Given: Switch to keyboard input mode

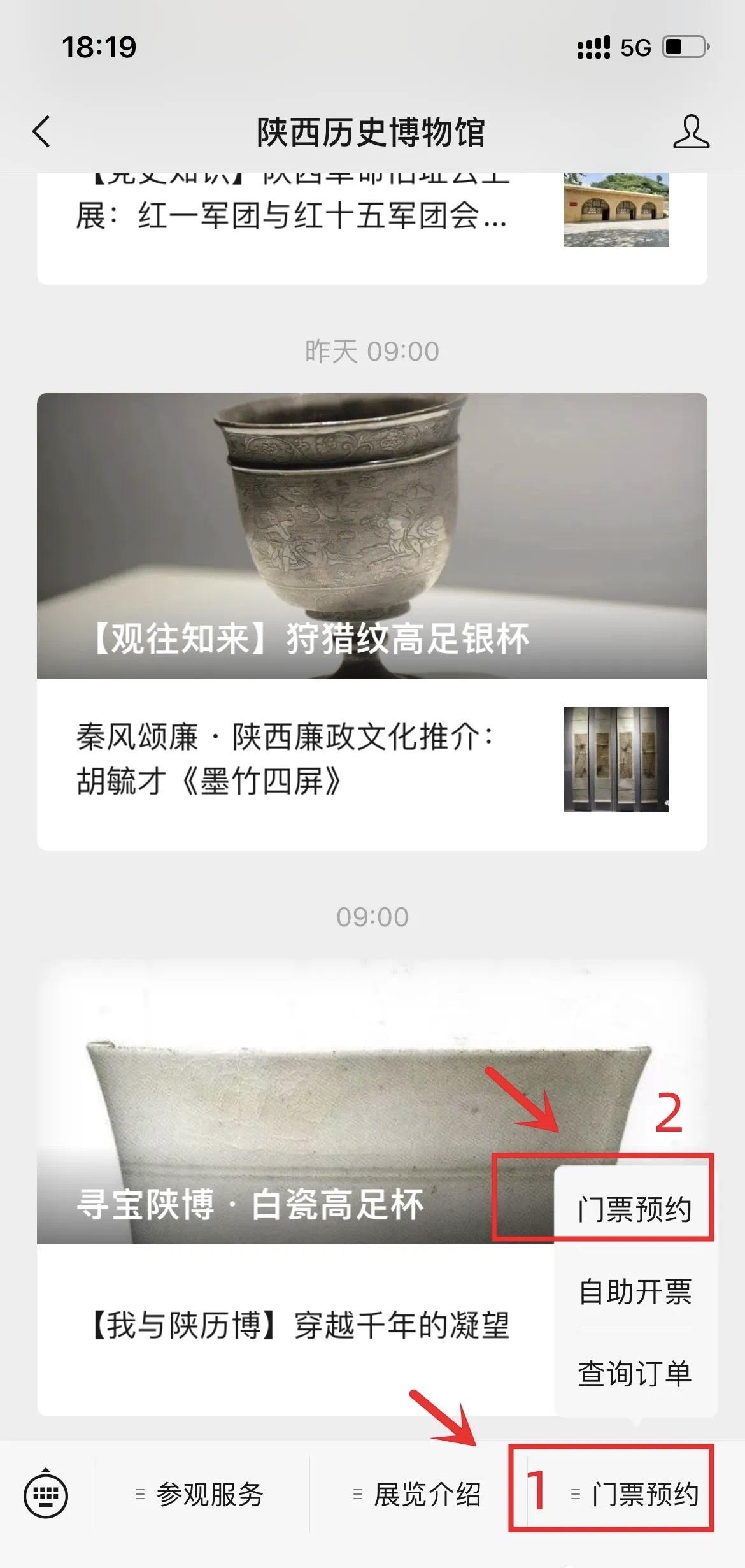Looking at the screenshot, I should [x=46, y=1494].
